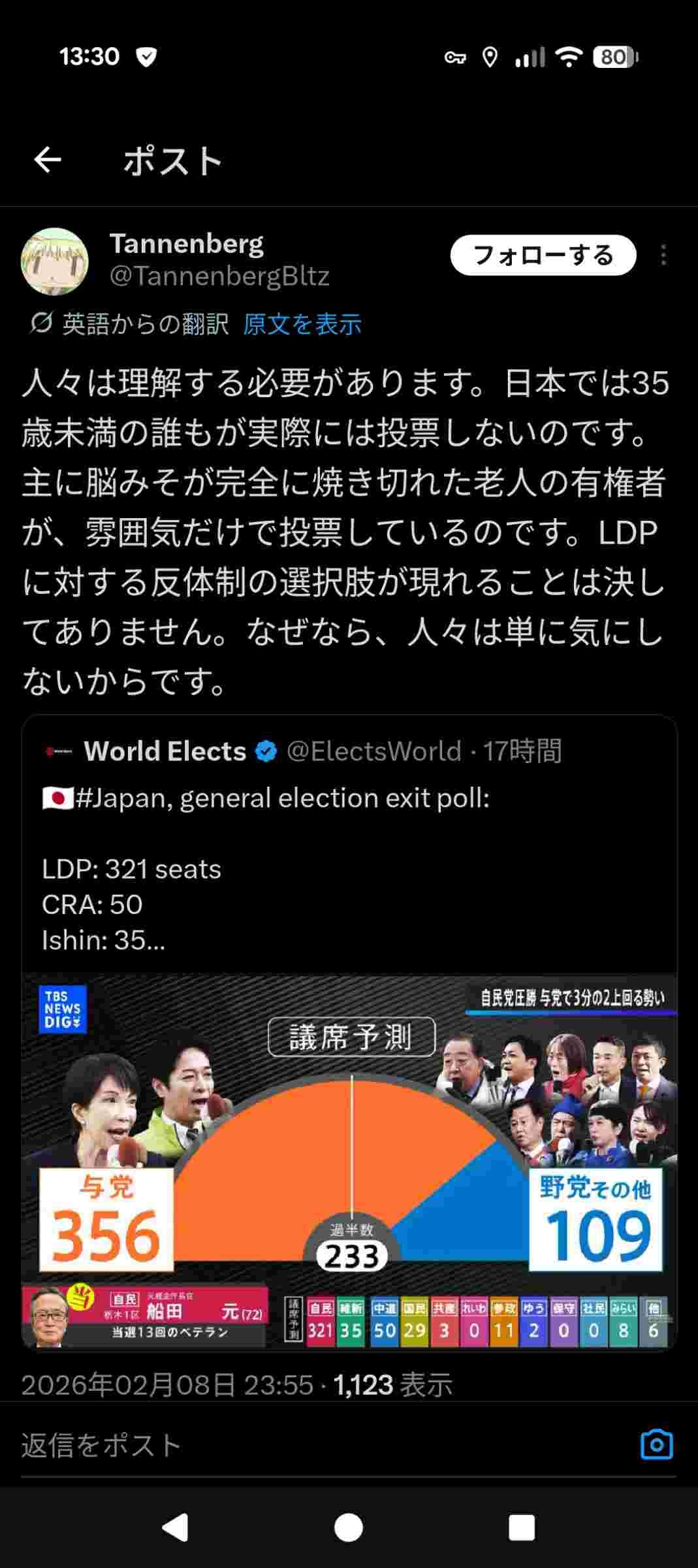This screenshot has width=698, height=1568.
Task: Show original text via 原文を表示
Action: pos(302,324)
